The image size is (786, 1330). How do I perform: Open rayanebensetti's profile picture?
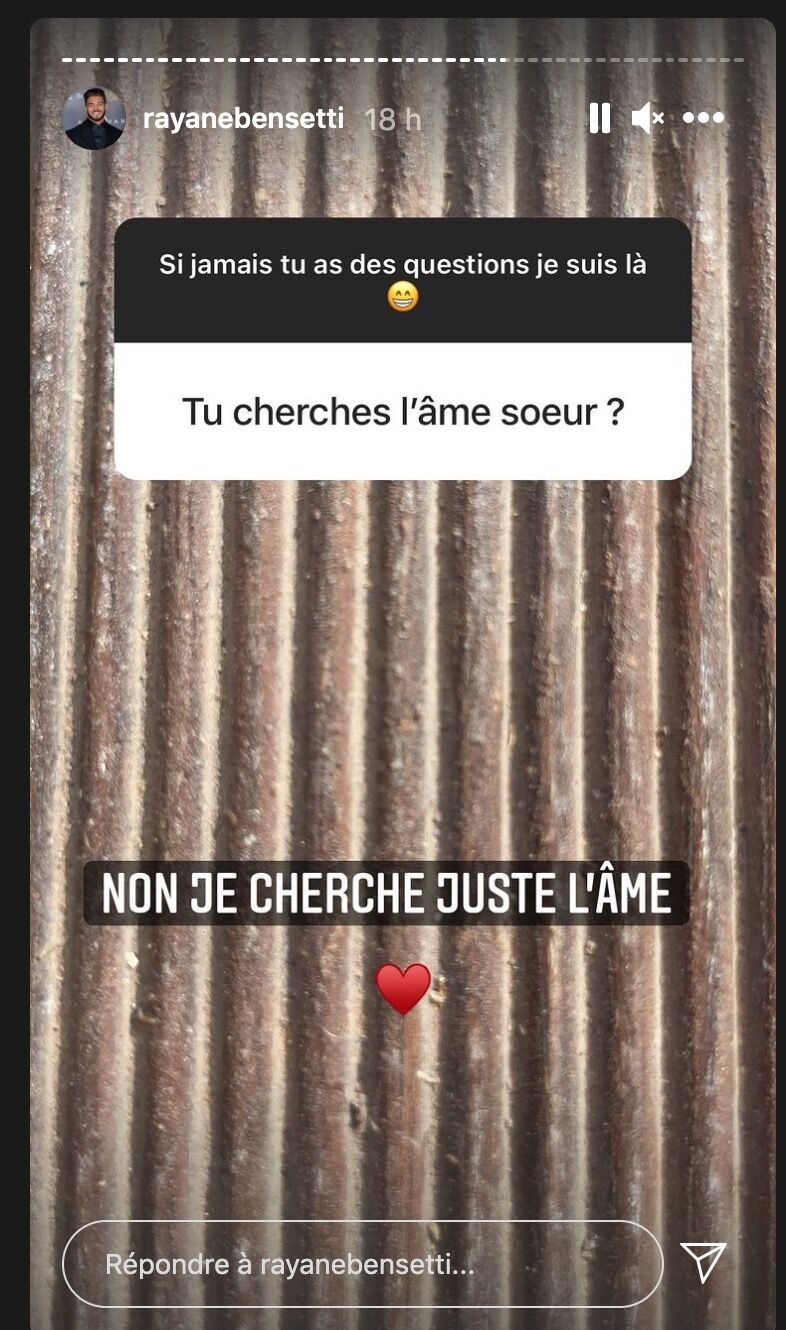[94, 119]
